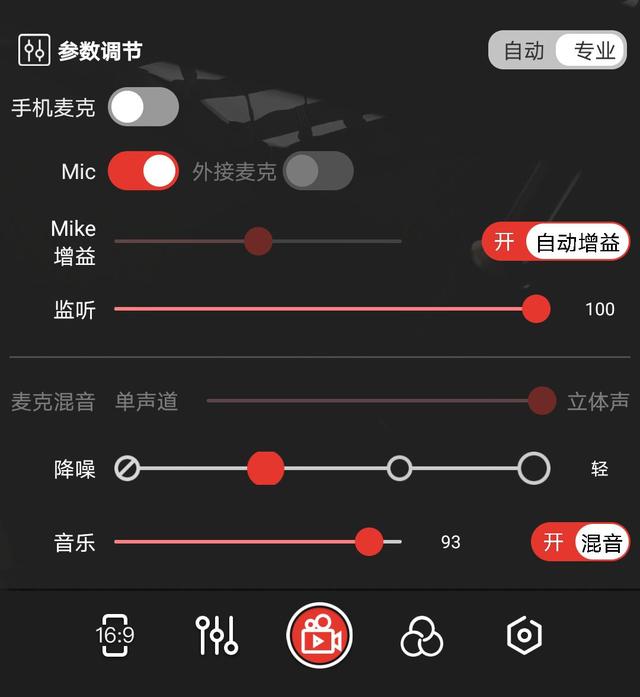The image size is (640, 697).
Task: Open the filters three-circles icon
Action: coord(421,636)
